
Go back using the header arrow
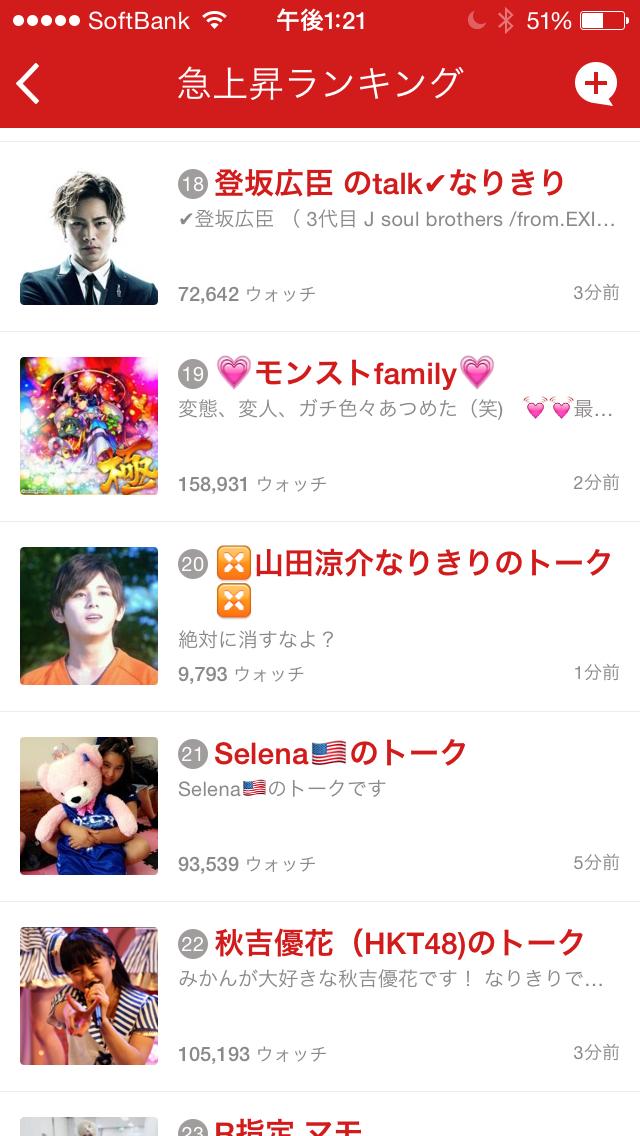click(x=29, y=83)
